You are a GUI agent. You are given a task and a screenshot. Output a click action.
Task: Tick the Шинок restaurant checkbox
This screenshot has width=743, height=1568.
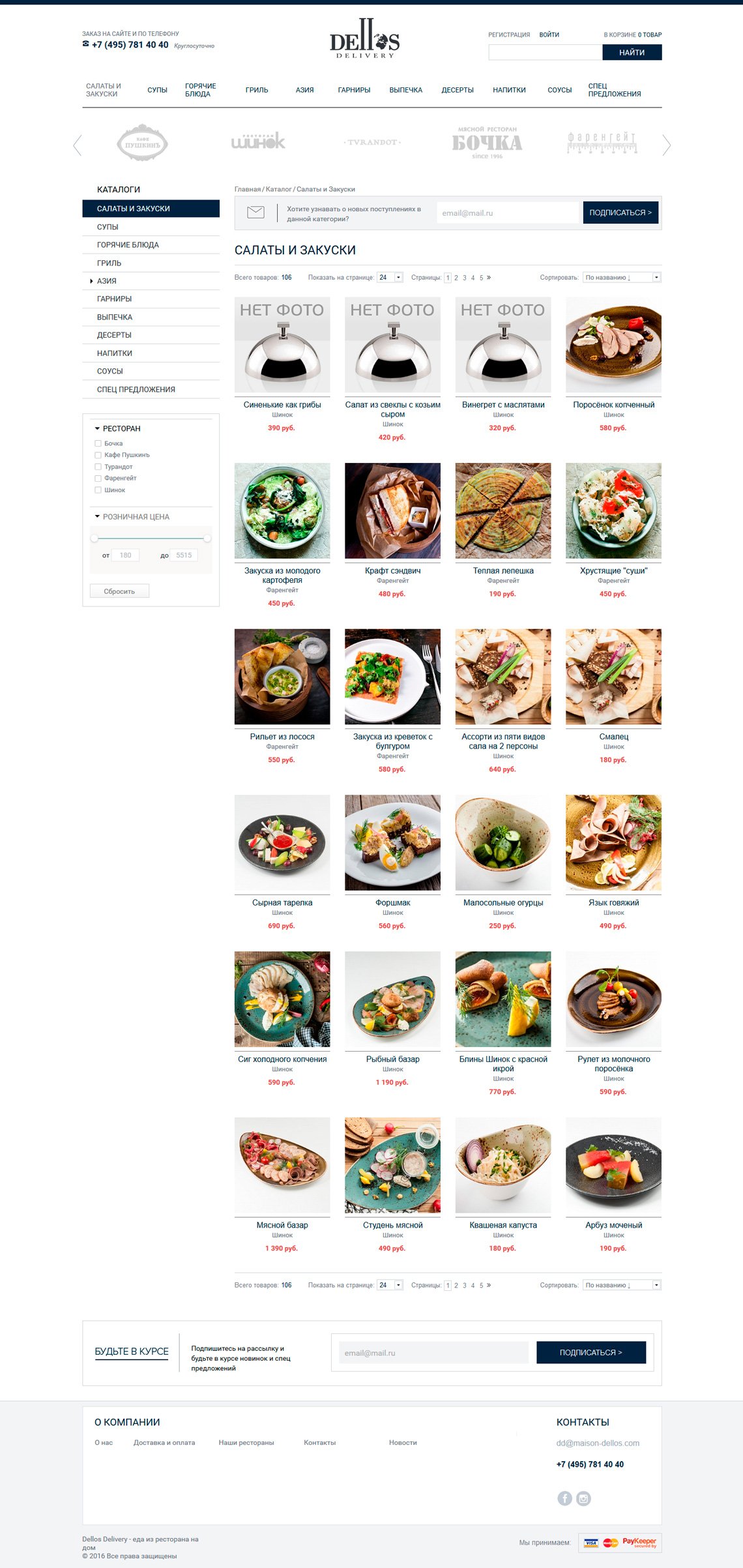[98, 490]
